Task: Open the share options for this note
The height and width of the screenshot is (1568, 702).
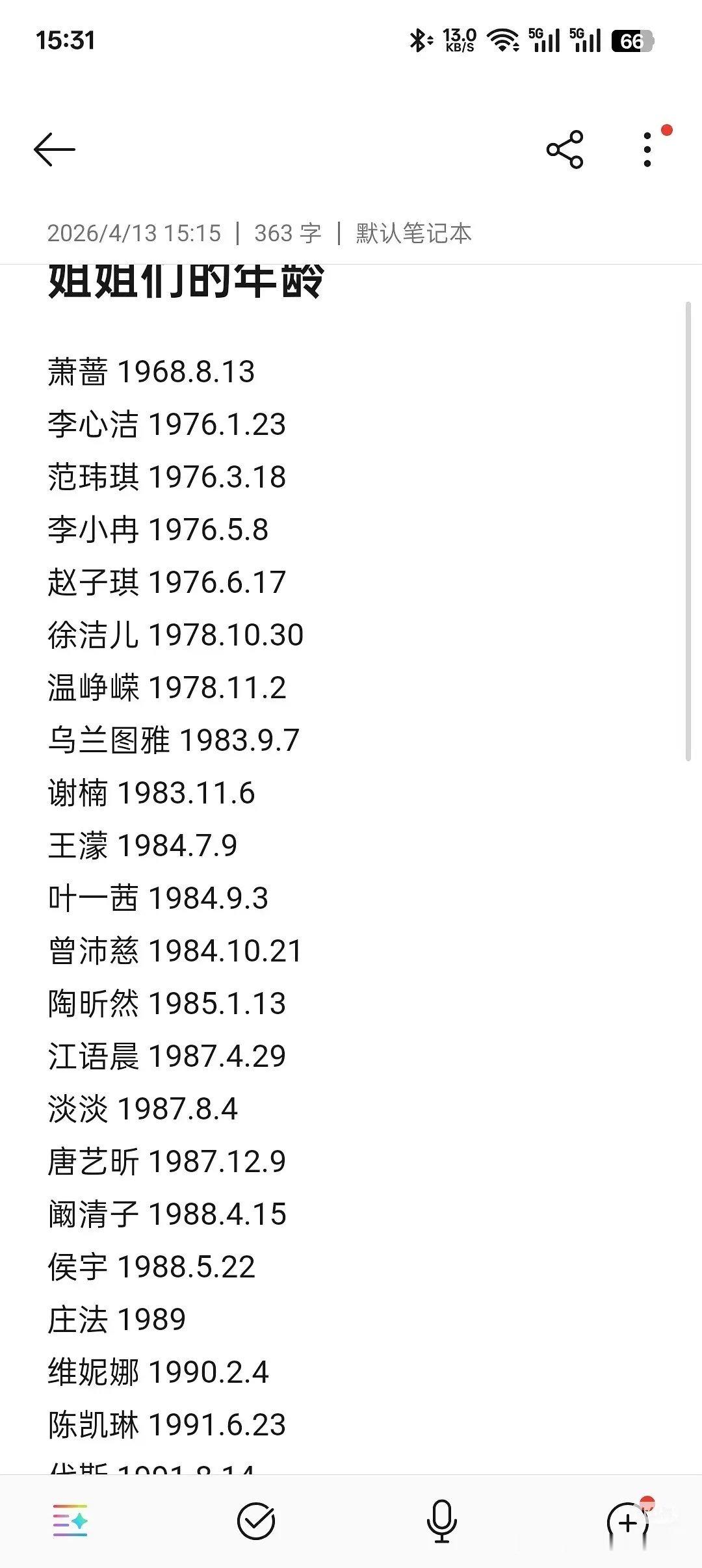Action: (x=565, y=149)
